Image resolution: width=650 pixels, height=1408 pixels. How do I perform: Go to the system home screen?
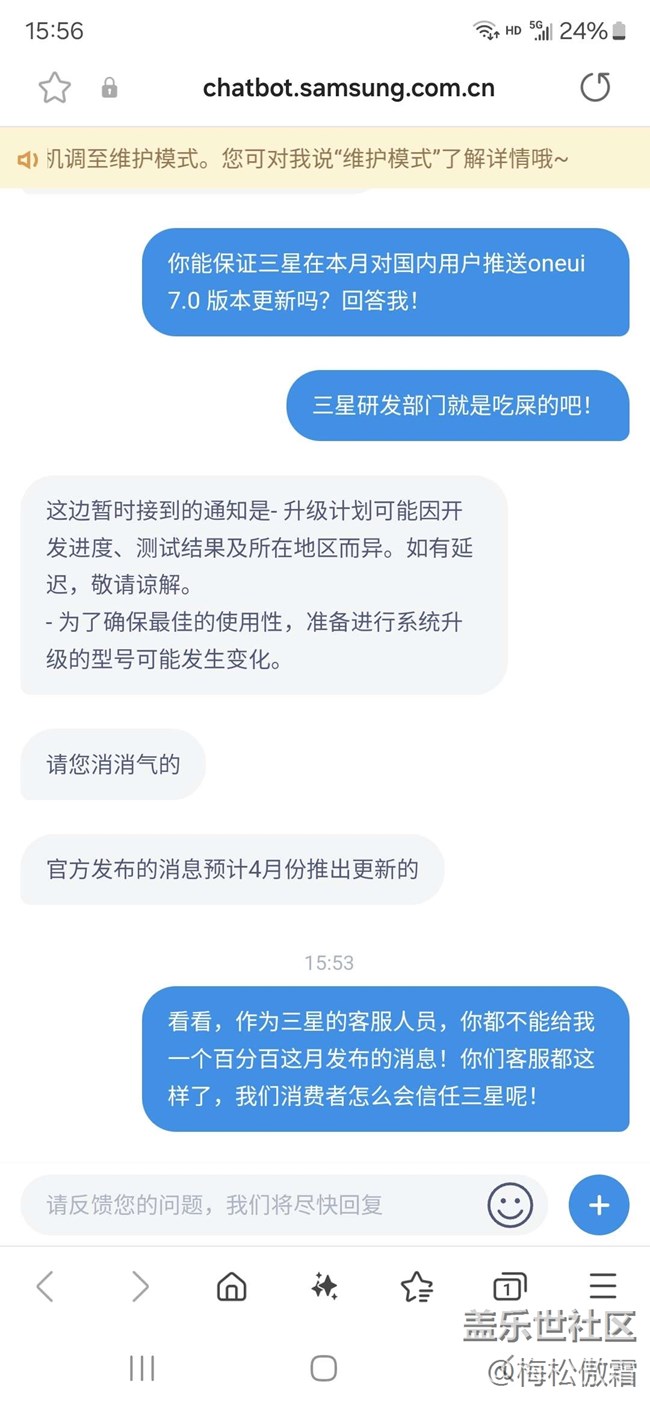(323, 1368)
